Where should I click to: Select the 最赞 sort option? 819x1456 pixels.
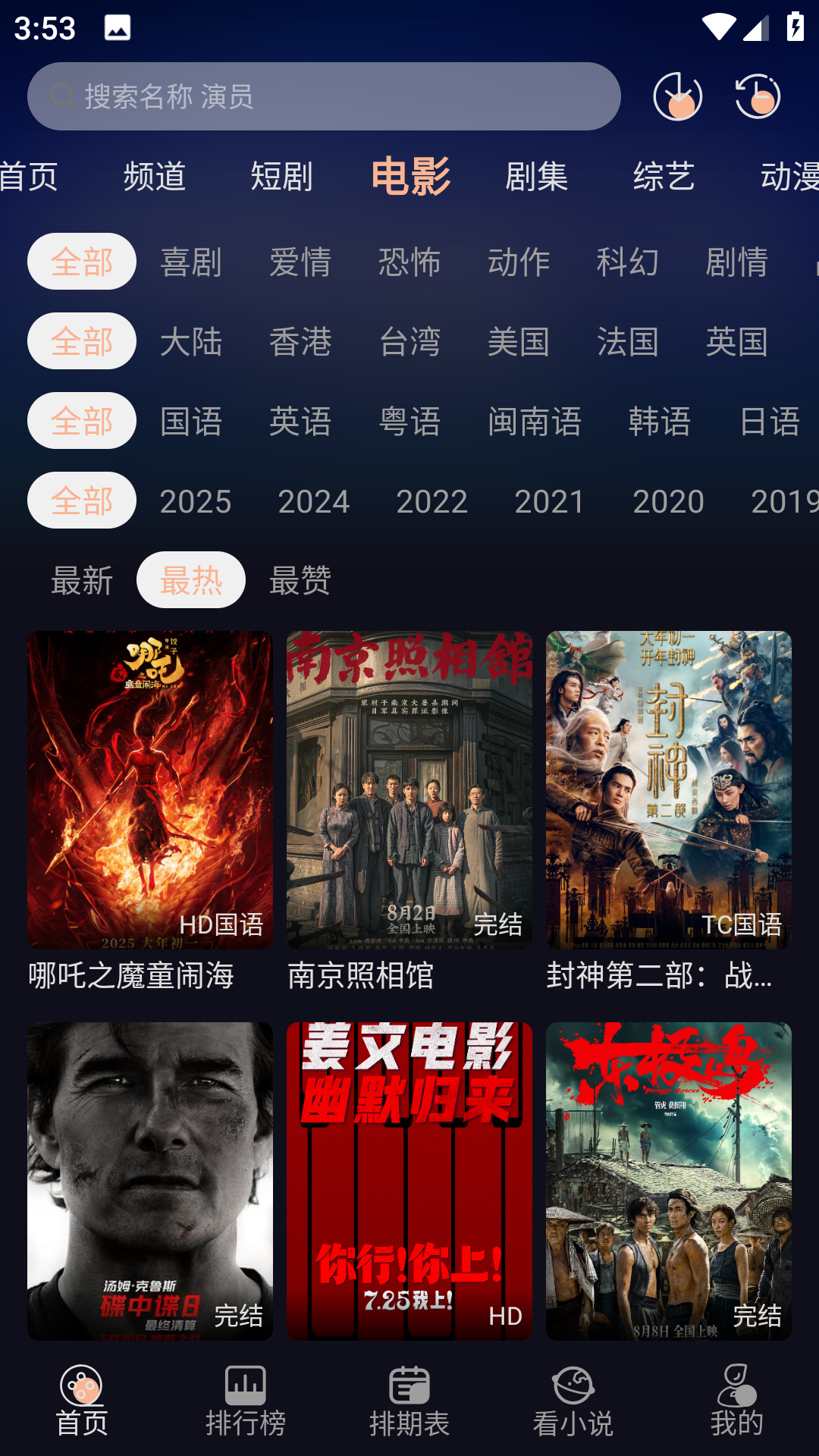click(x=300, y=581)
